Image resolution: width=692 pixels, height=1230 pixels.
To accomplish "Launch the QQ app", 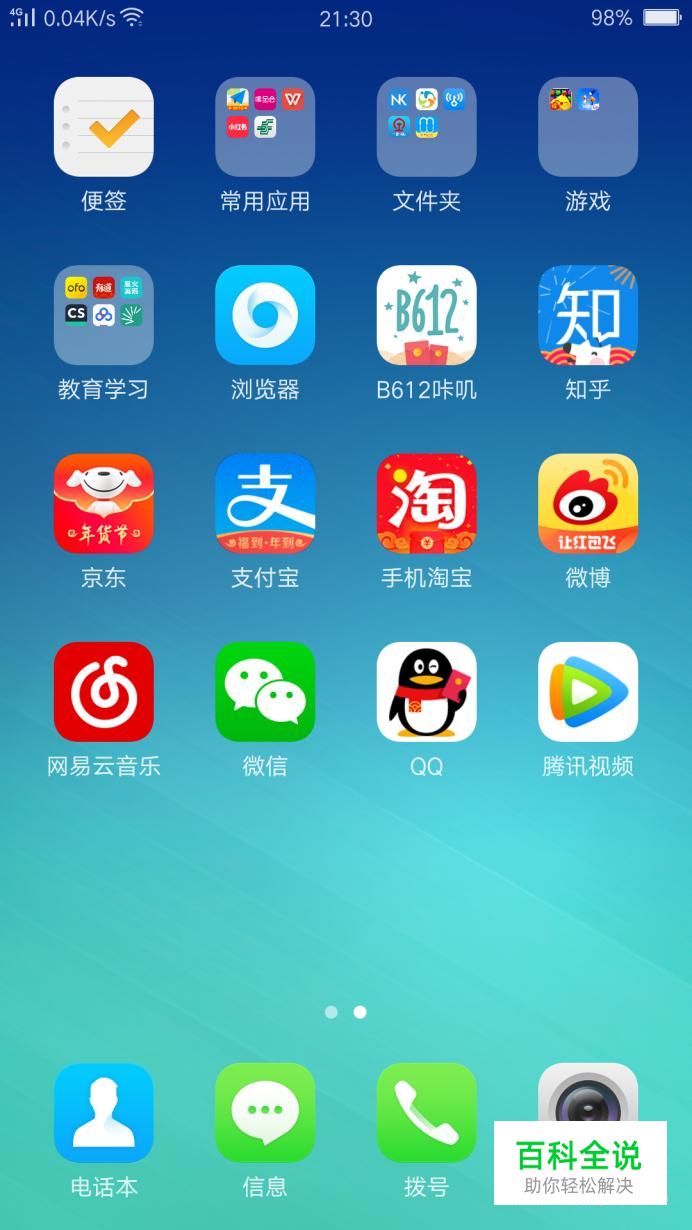I will tap(427, 692).
